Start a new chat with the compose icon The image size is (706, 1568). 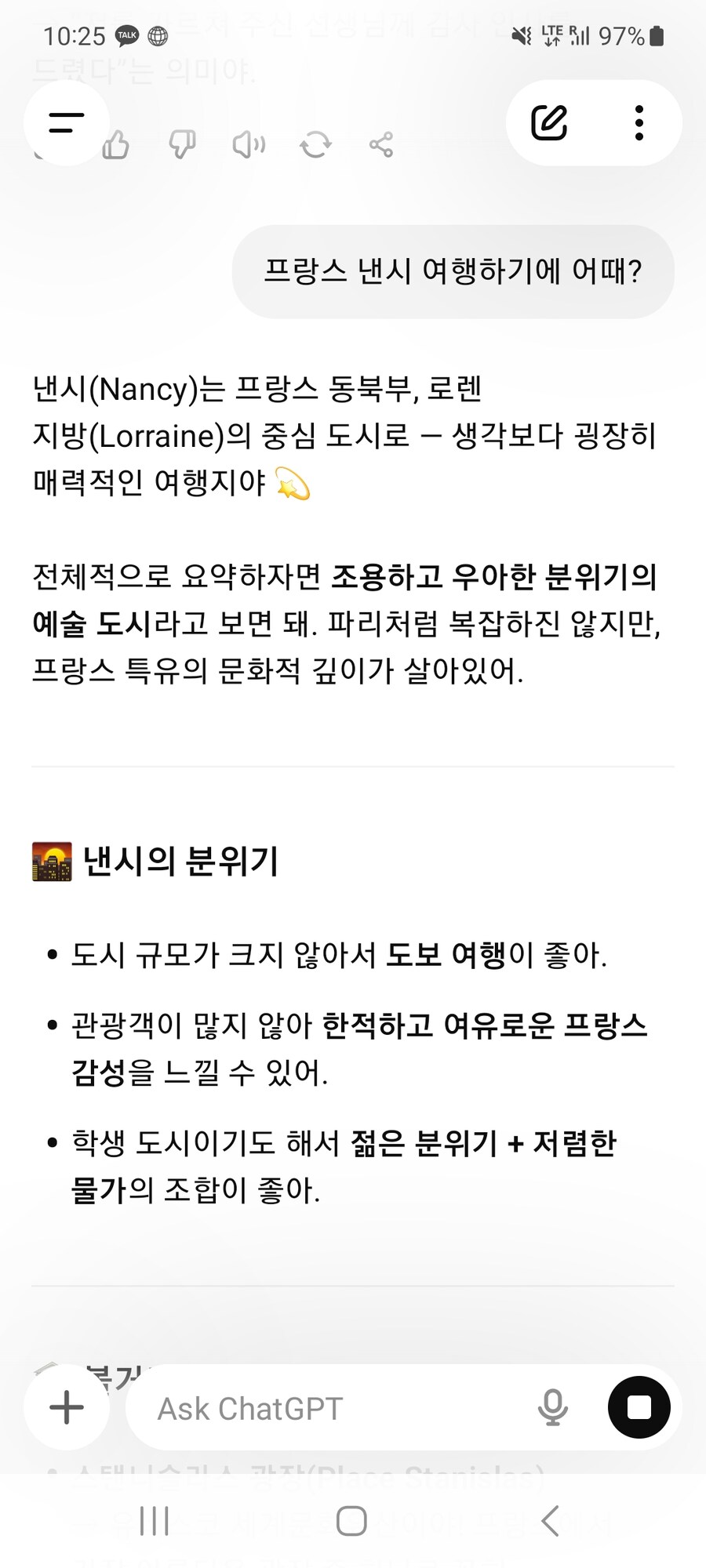[549, 122]
